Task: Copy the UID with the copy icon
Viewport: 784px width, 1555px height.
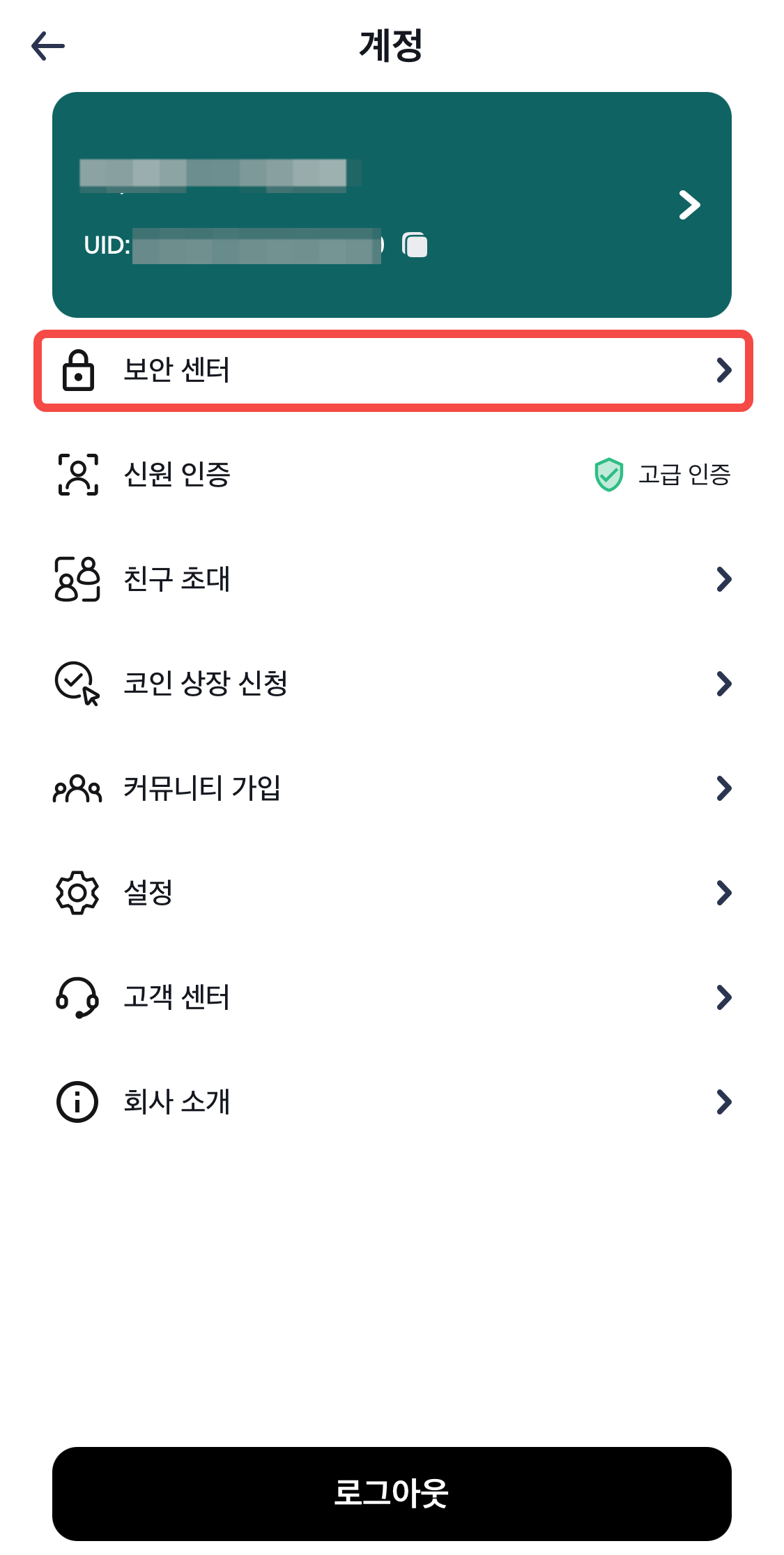Action: click(415, 245)
